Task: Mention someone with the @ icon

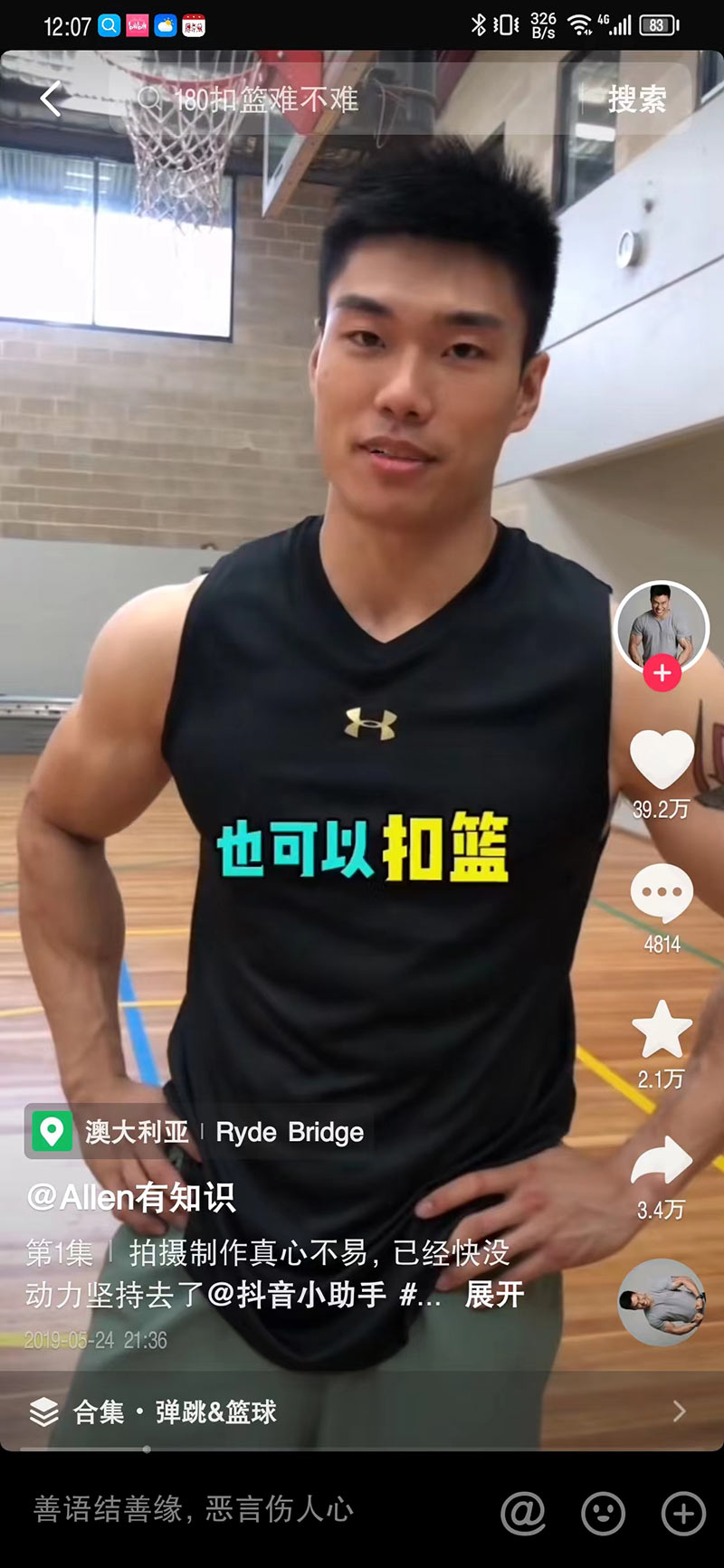Action: click(523, 1512)
